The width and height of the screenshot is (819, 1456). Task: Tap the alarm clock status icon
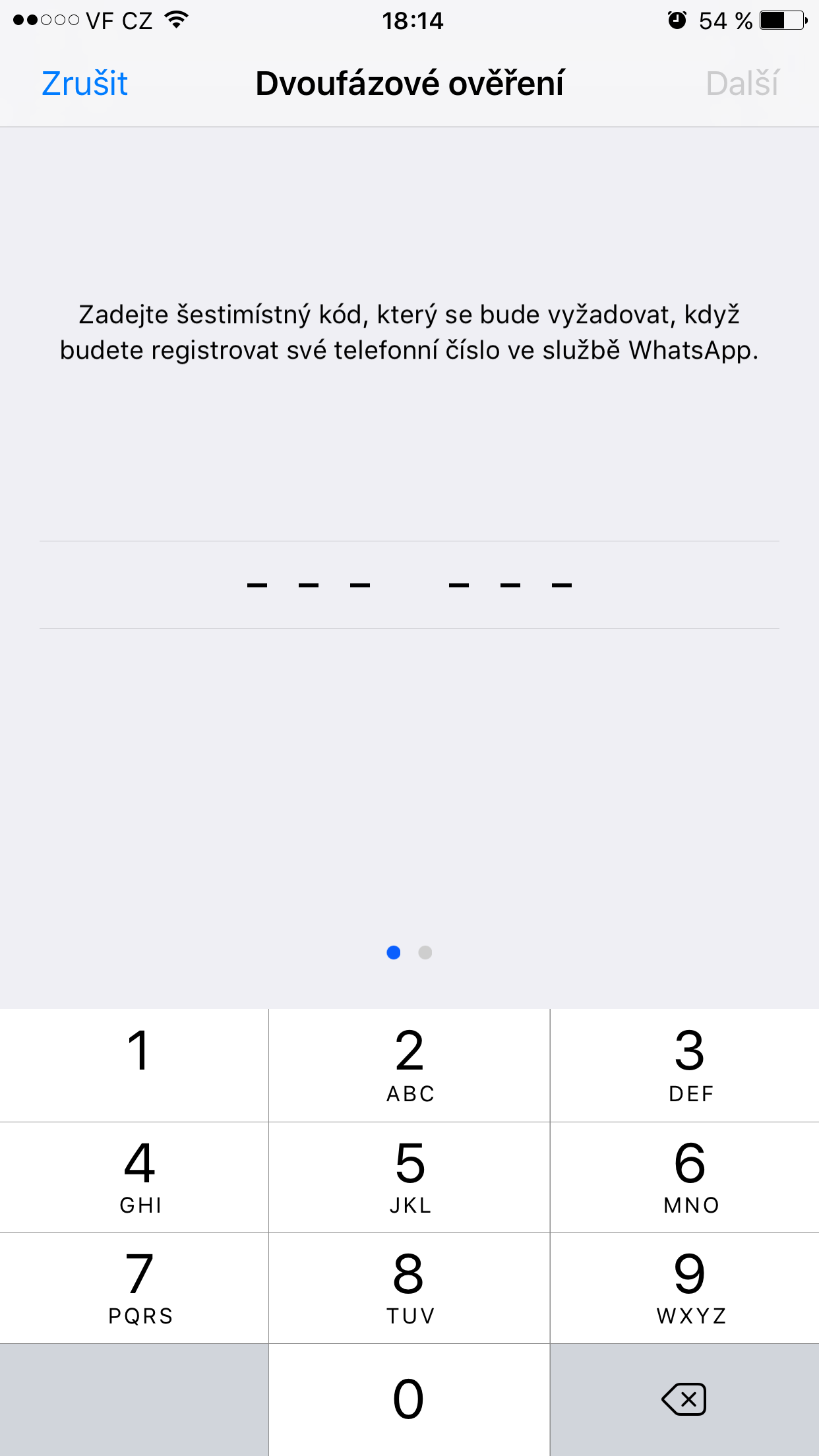coord(675,20)
